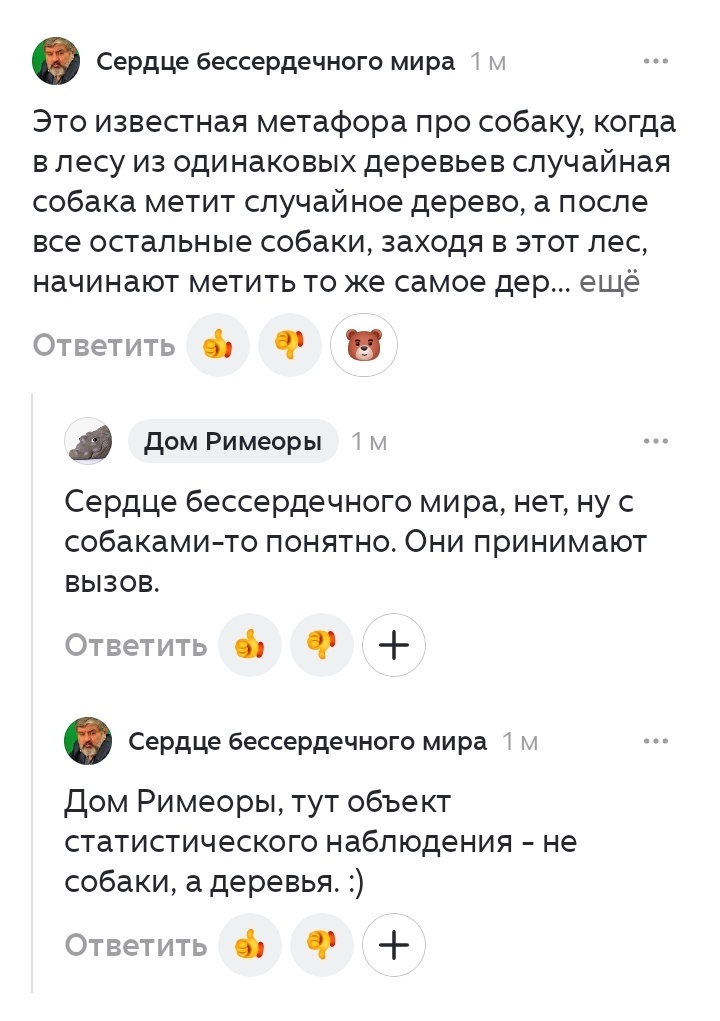Viewport: 720px width, 1021px height.
Task: Dislike Дом Римеоры's comment
Action: (x=322, y=645)
